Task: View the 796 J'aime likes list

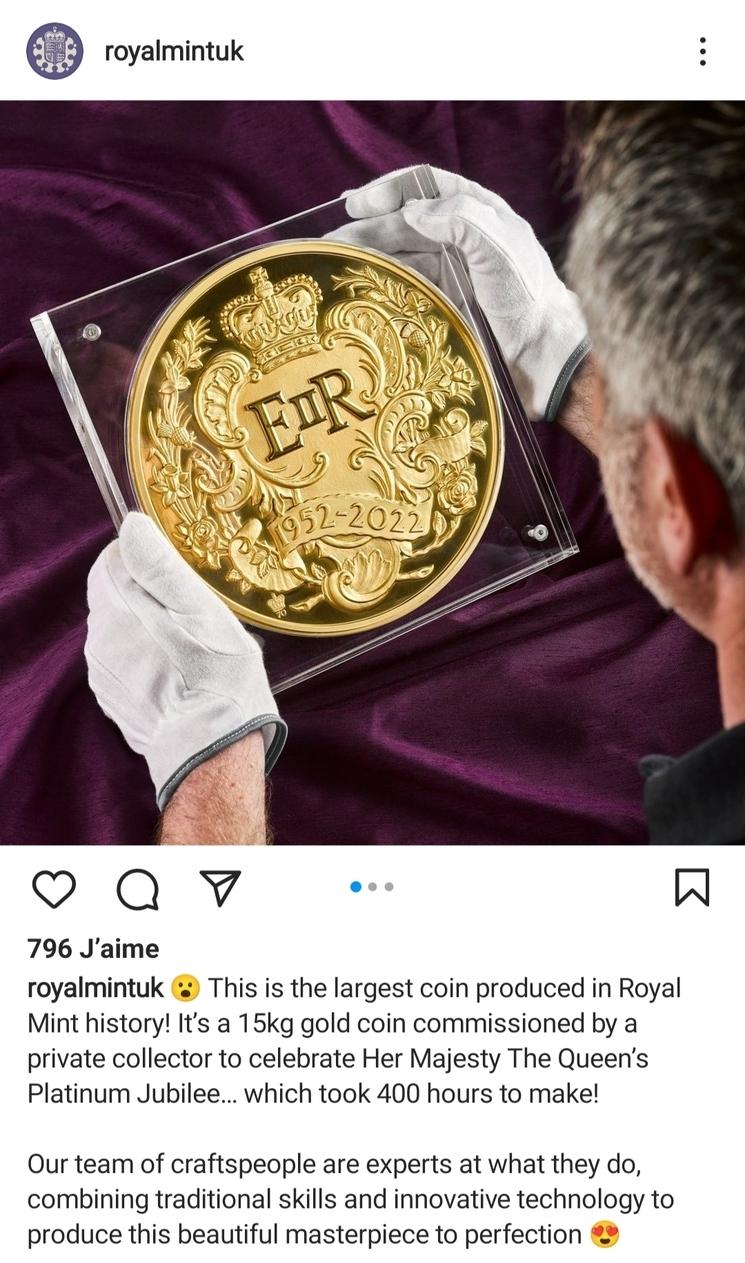Action: 93,947
